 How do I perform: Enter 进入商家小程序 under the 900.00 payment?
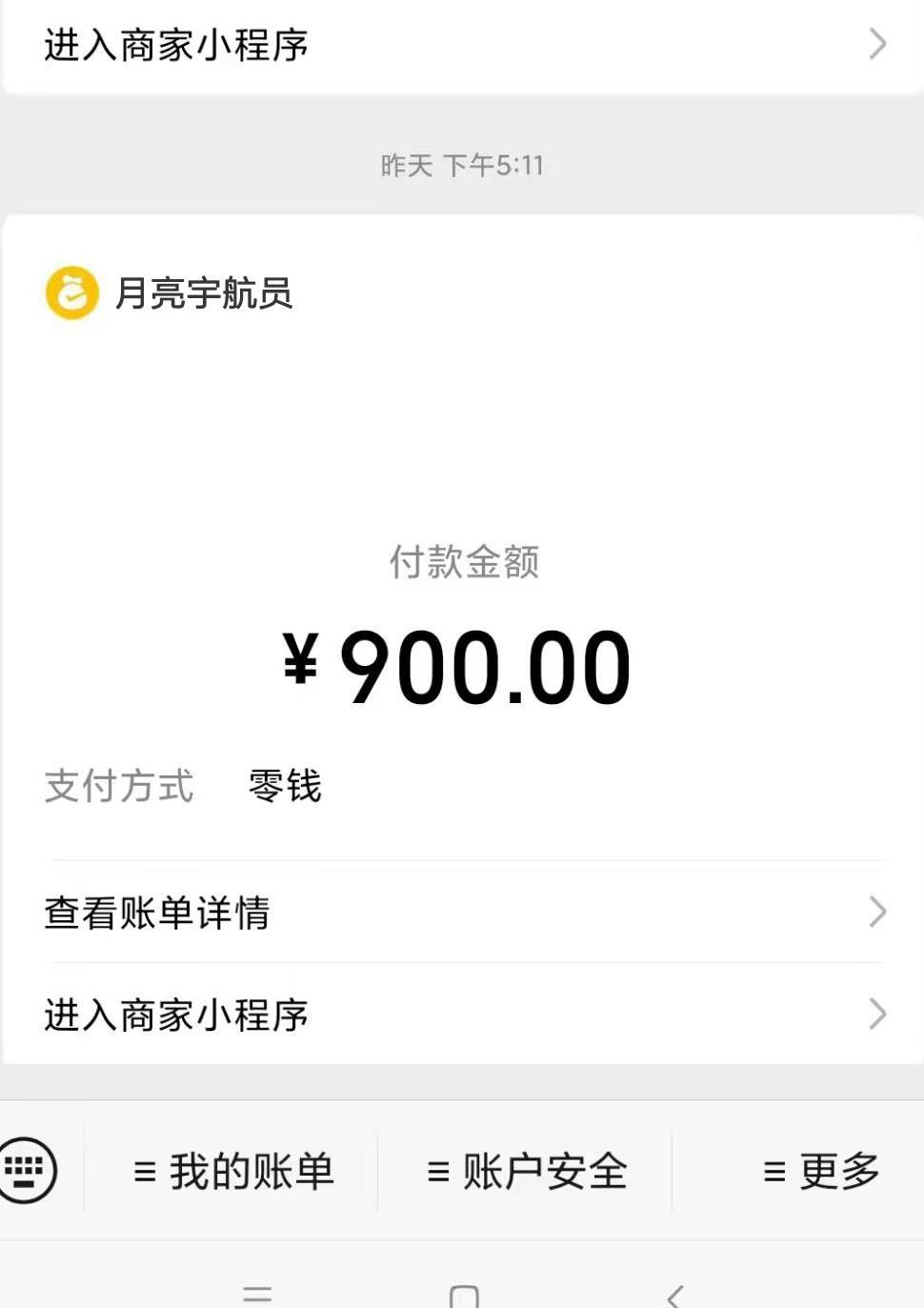pos(463,1015)
